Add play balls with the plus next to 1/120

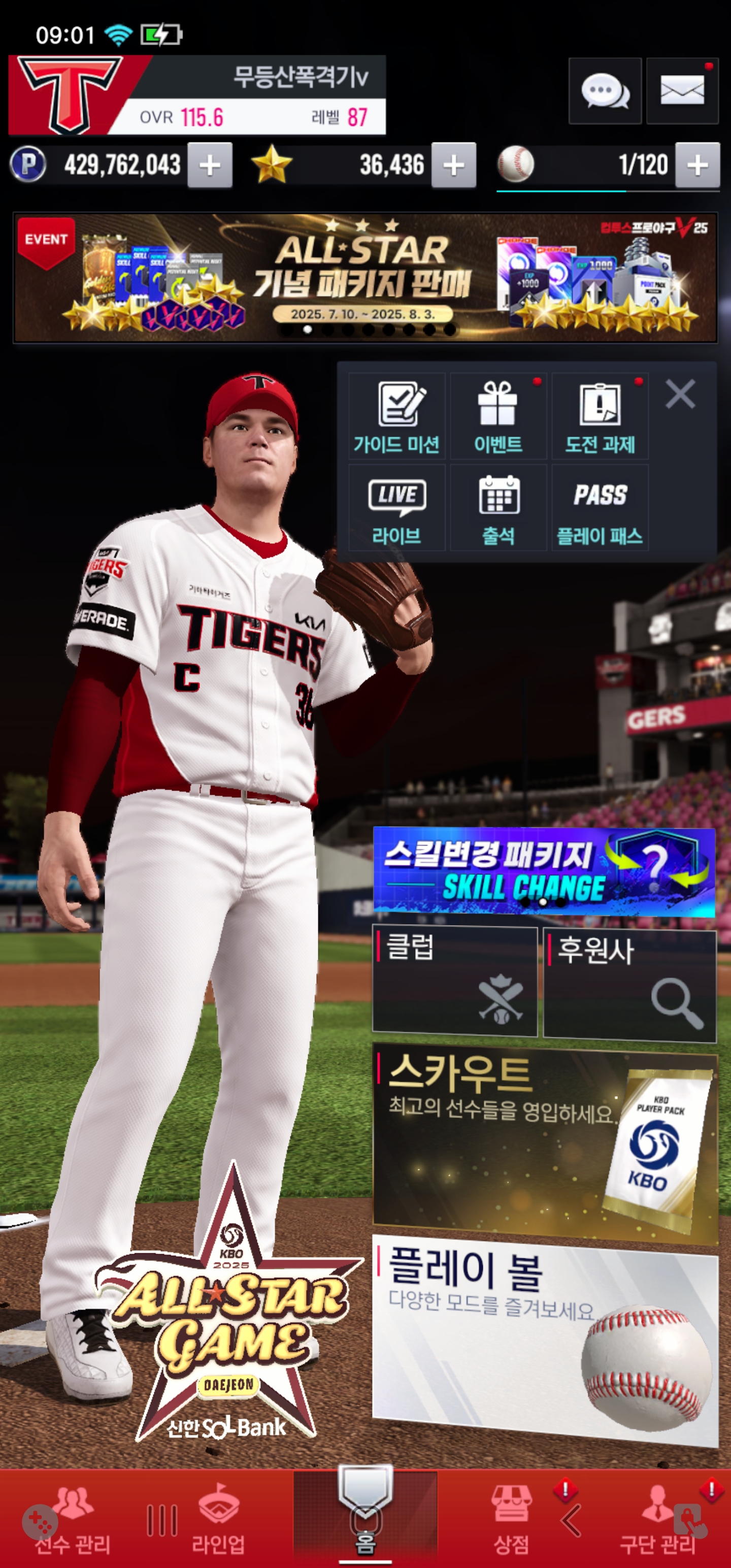pyautogui.click(x=697, y=166)
